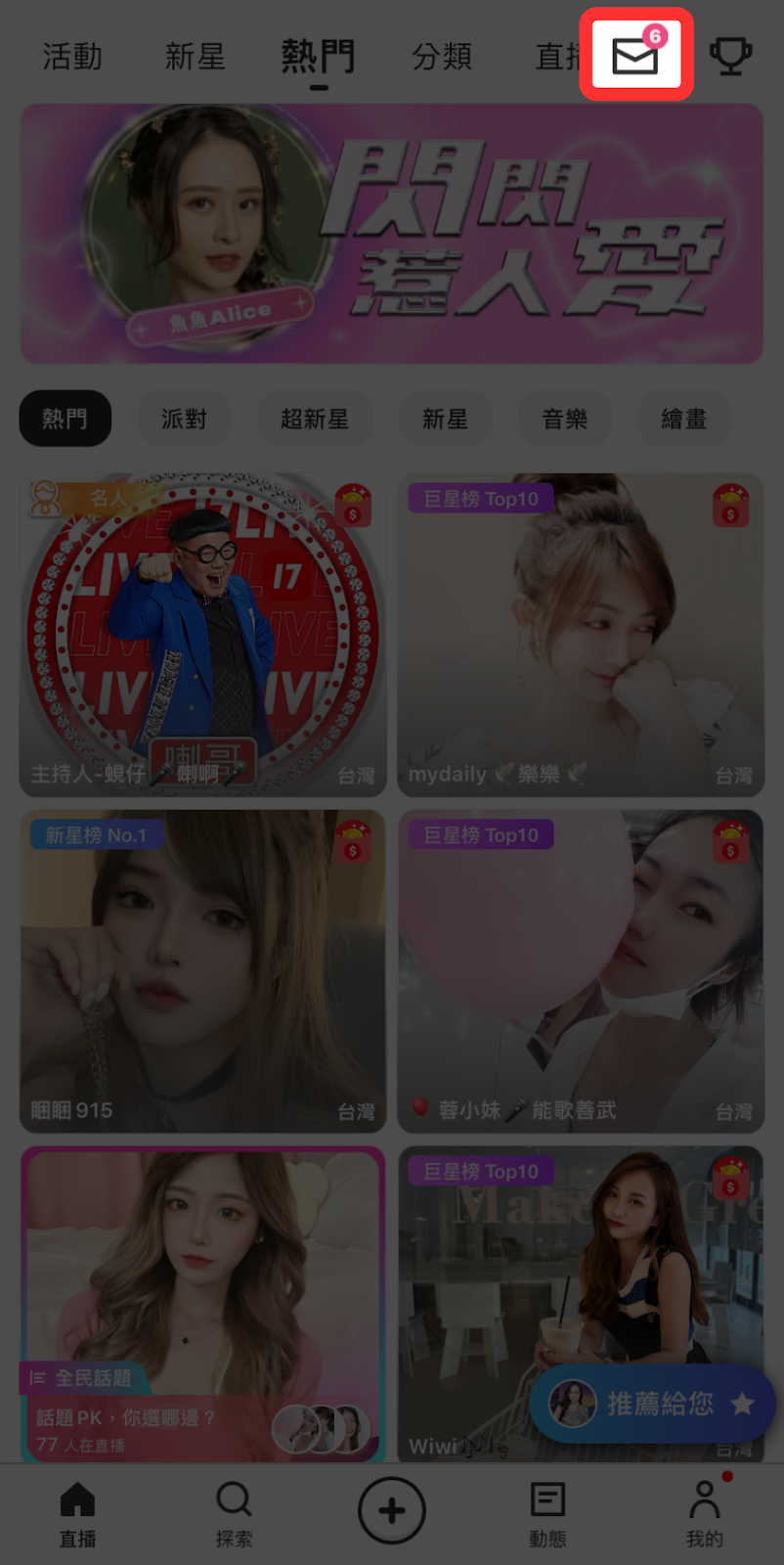Select the 派對 filter chip
Viewport: 784px width, 1565px height.
pos(184,419)
